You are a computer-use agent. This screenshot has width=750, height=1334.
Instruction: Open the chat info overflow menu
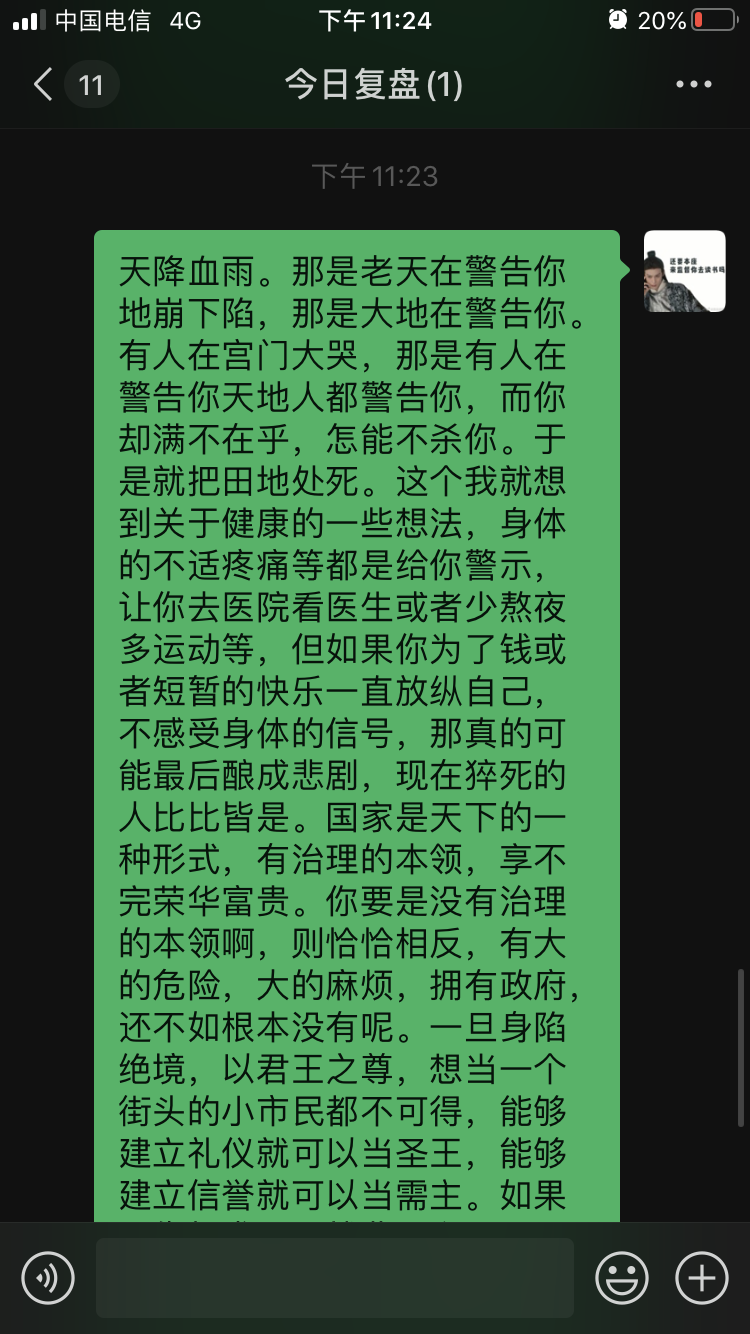[x=693, y=85]
